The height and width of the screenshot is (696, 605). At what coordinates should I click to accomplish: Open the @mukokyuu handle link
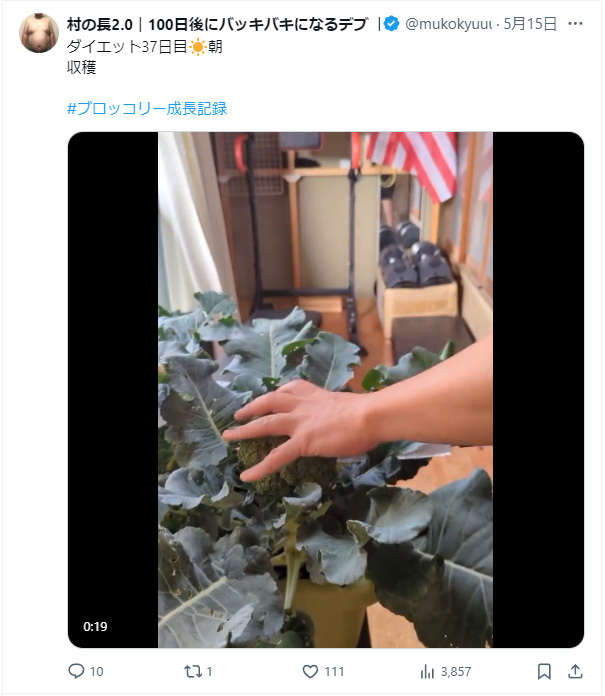(449, 24)
